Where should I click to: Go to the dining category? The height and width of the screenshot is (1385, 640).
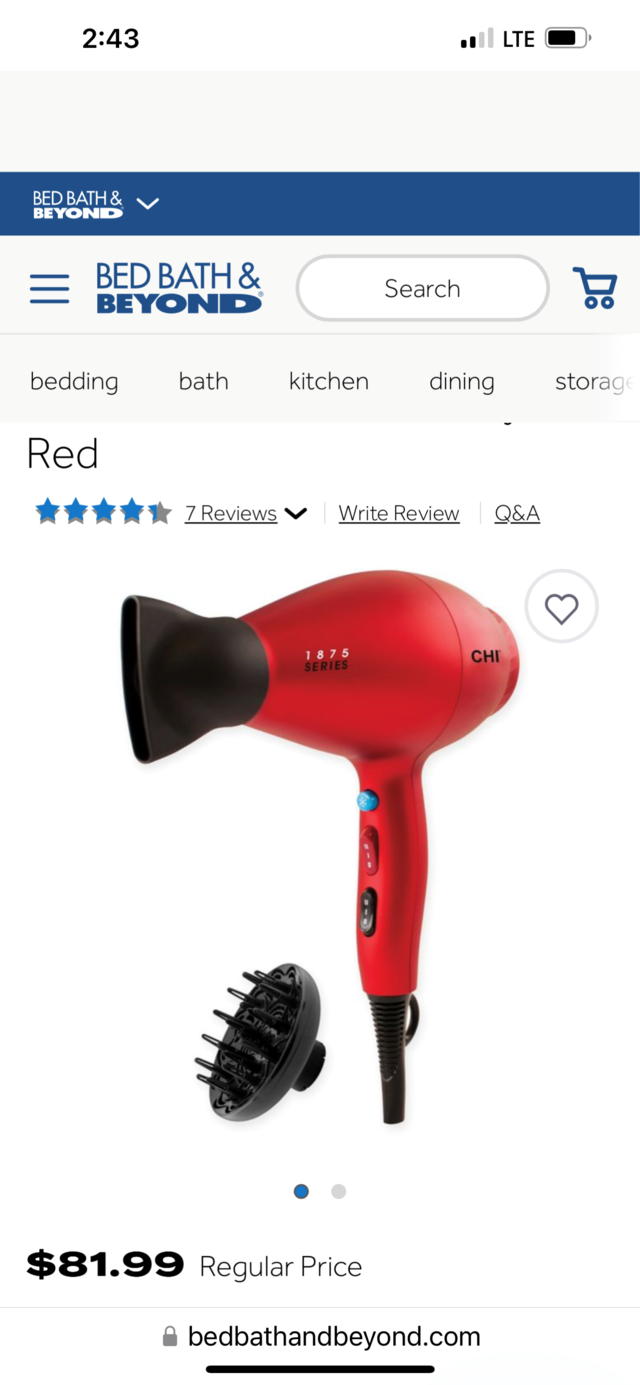pos(461,381)
